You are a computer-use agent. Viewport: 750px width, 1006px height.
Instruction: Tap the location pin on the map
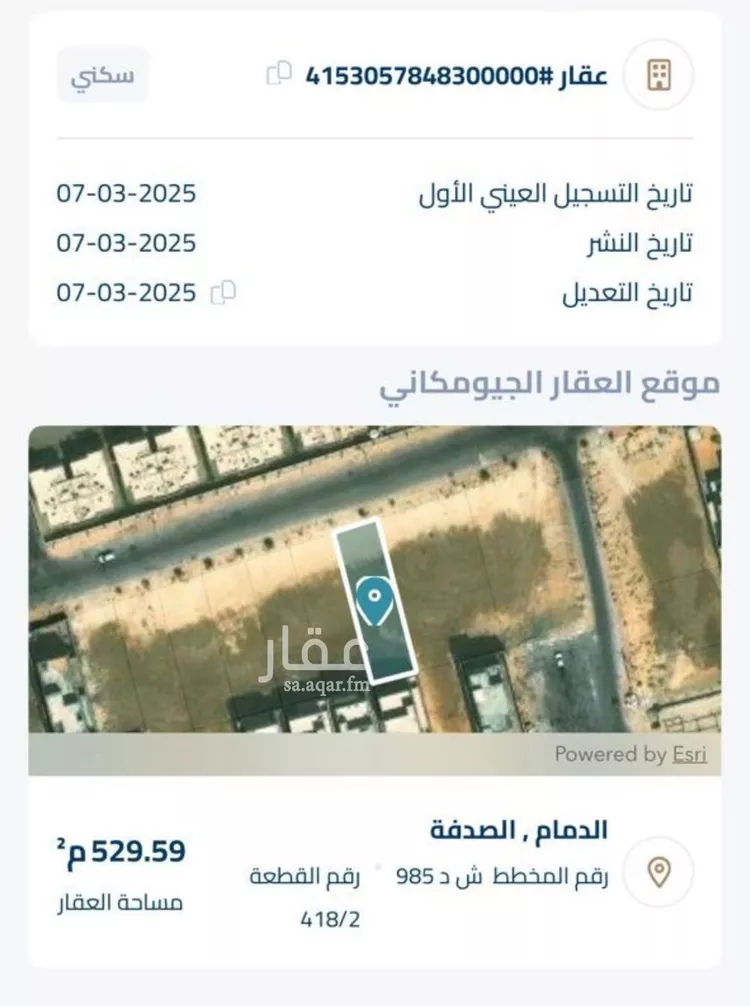click(373, 603)
